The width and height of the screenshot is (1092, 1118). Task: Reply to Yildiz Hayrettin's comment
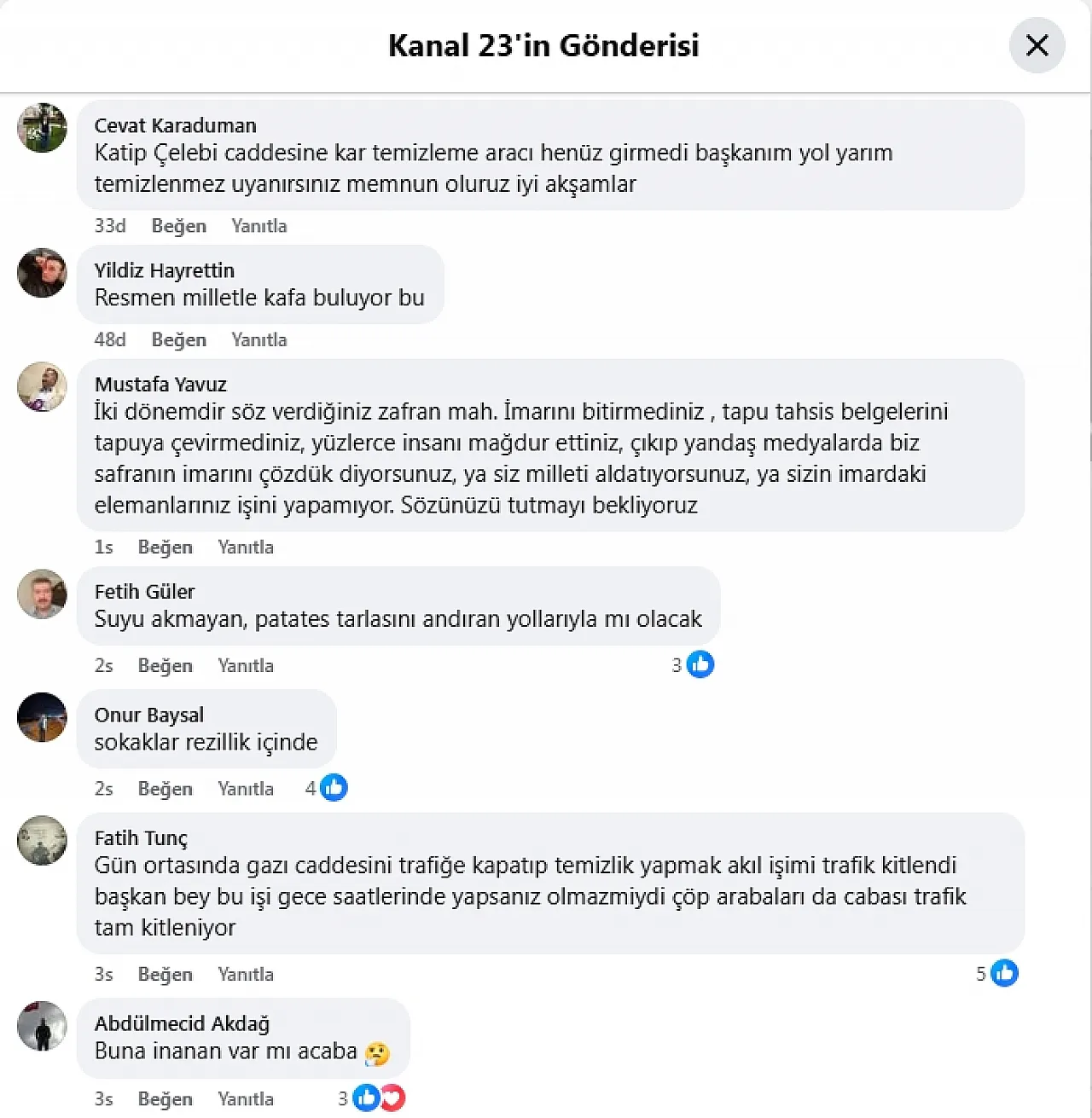coord(258,339)
